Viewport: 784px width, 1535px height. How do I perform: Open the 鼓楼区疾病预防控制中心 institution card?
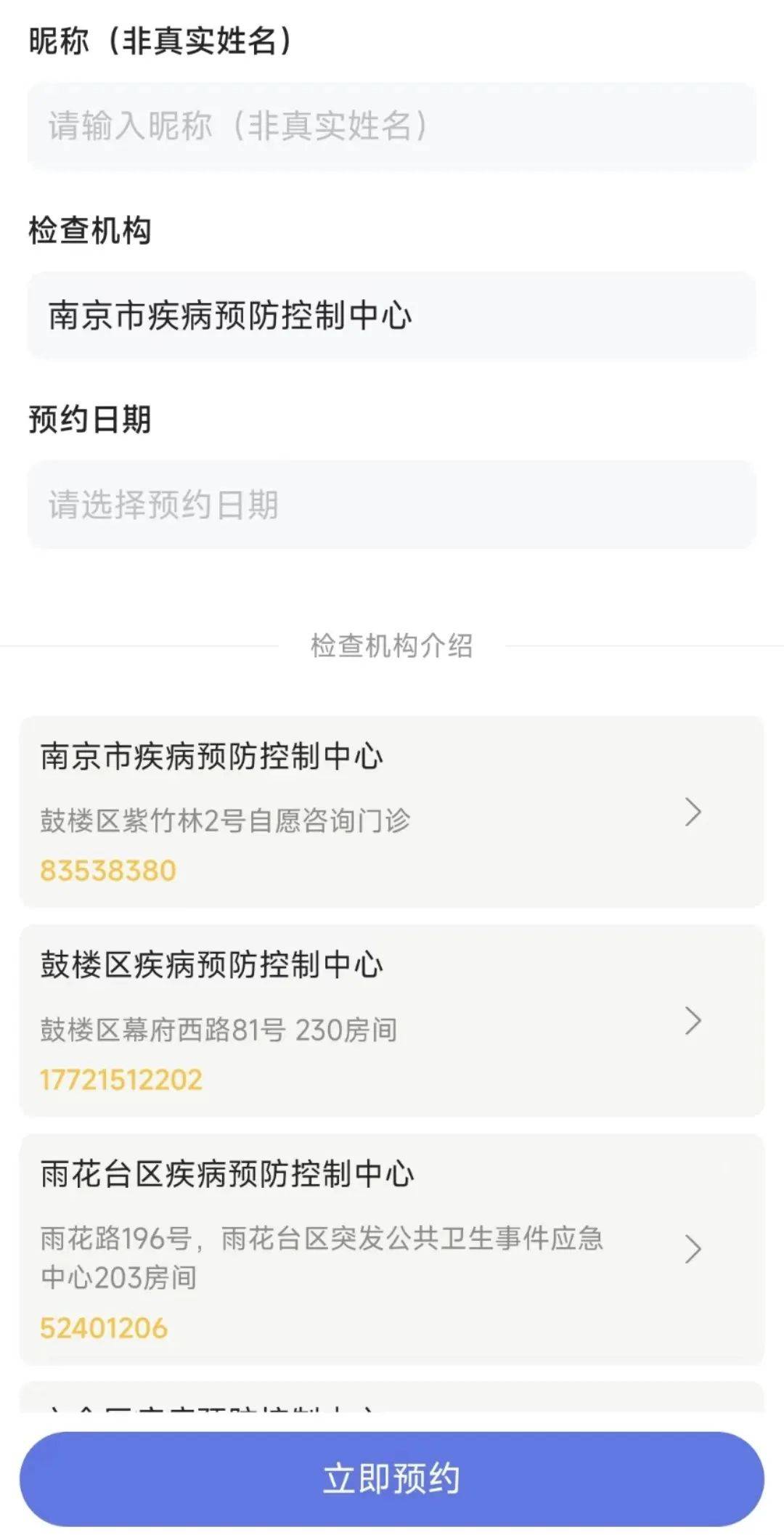(392, 1020)
